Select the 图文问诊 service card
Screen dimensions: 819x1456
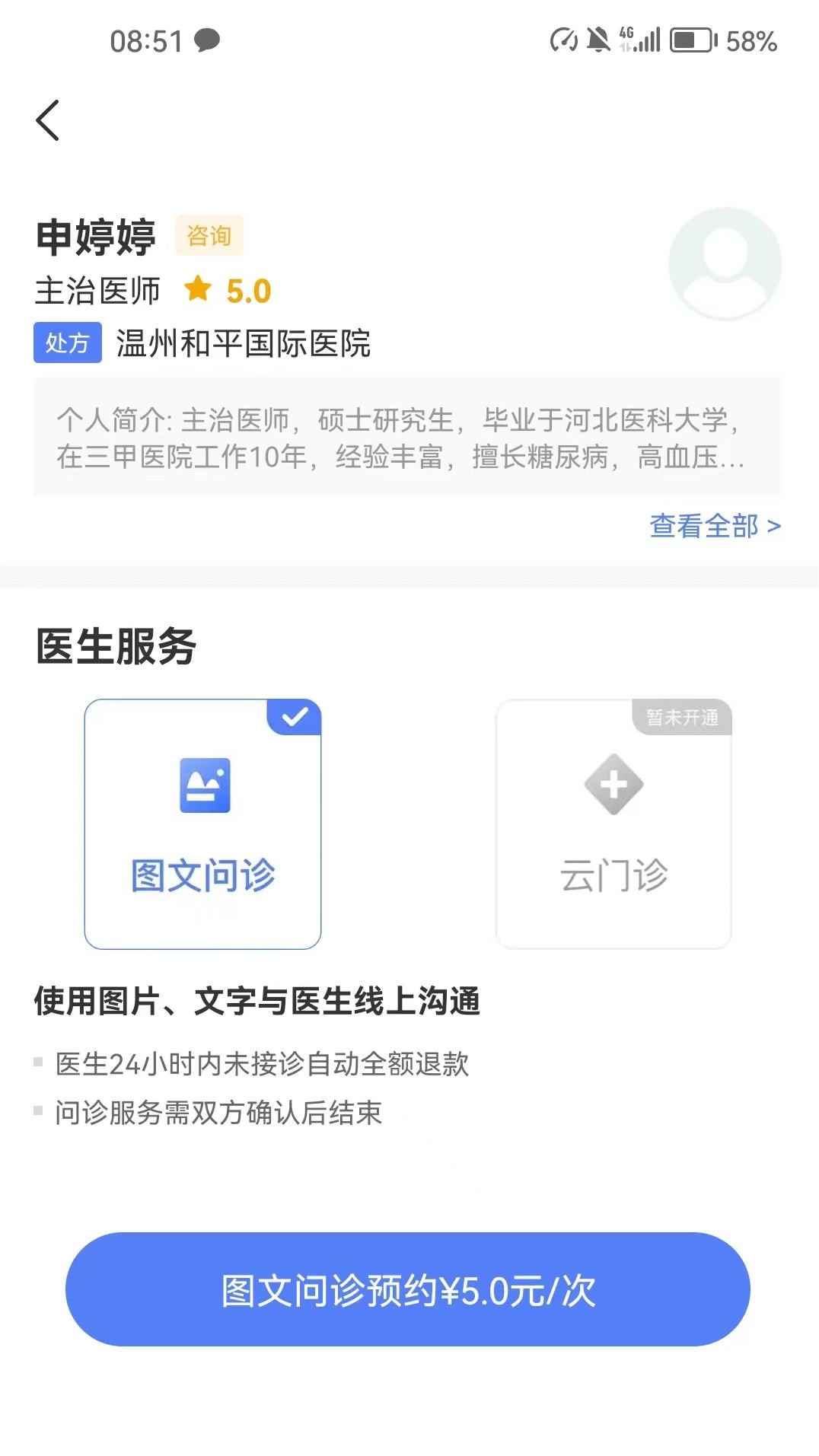[x=202, y=824]
